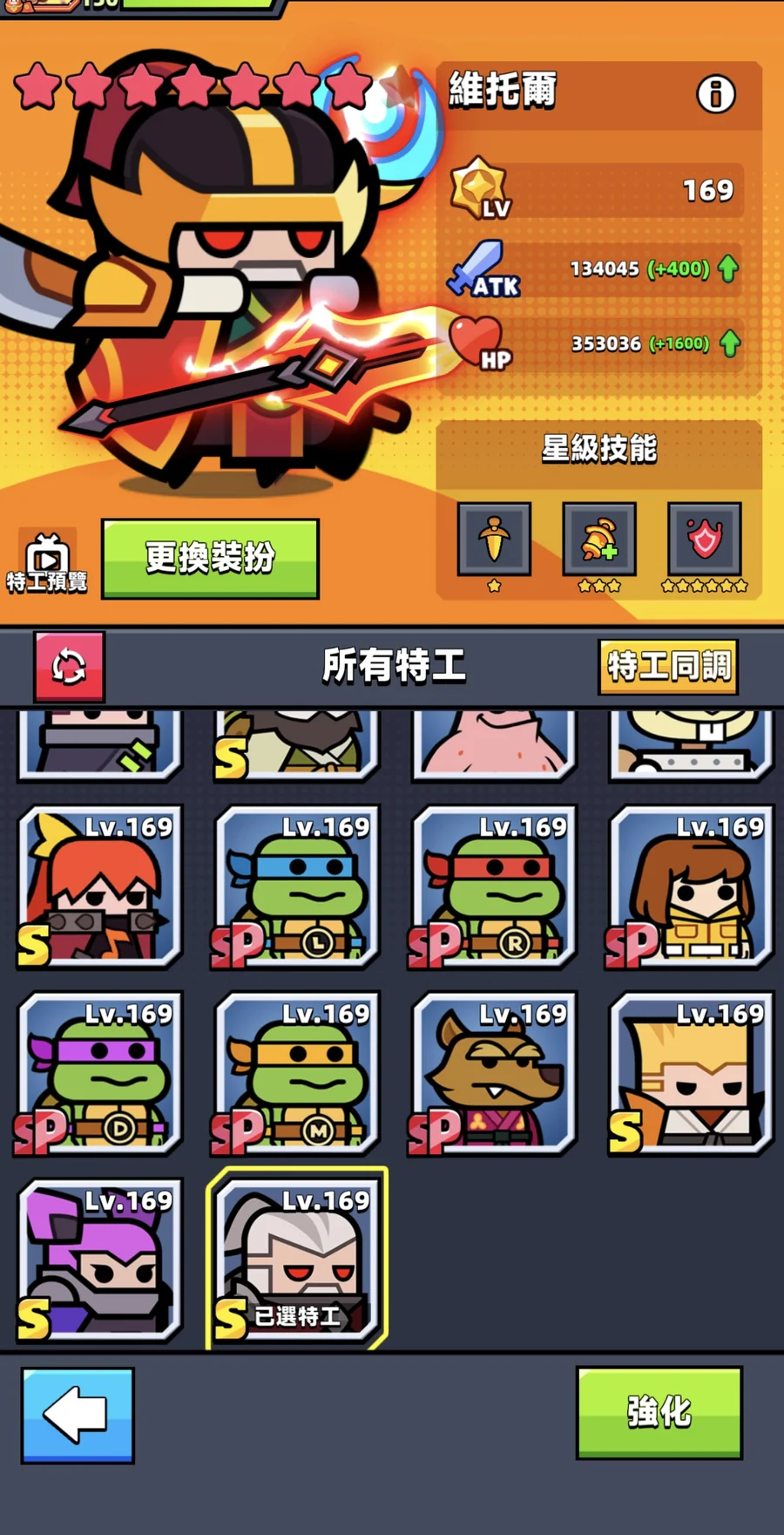Tap the red refresh arrows button

[x=70, y=667]
